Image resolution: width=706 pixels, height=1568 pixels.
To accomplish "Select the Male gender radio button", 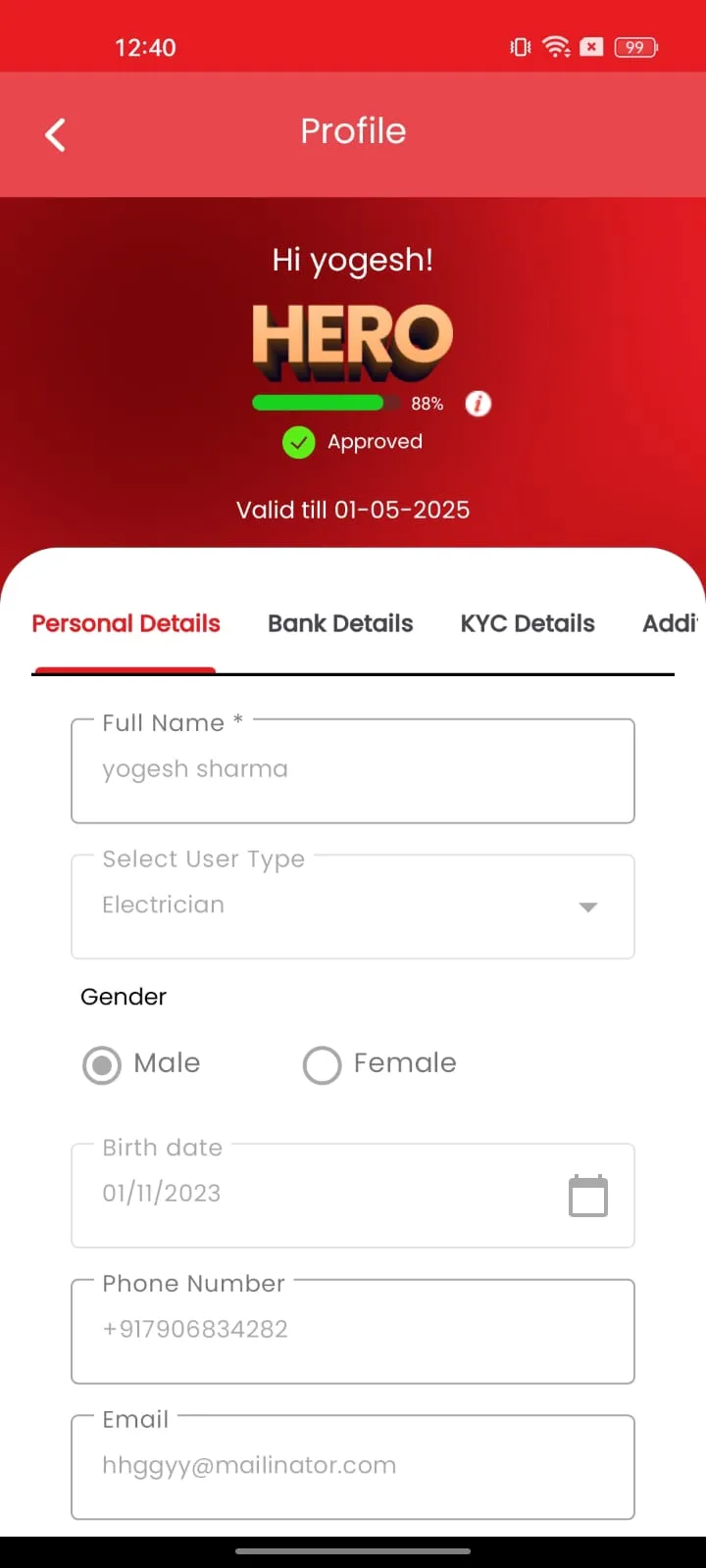I will pos(101,1065).
